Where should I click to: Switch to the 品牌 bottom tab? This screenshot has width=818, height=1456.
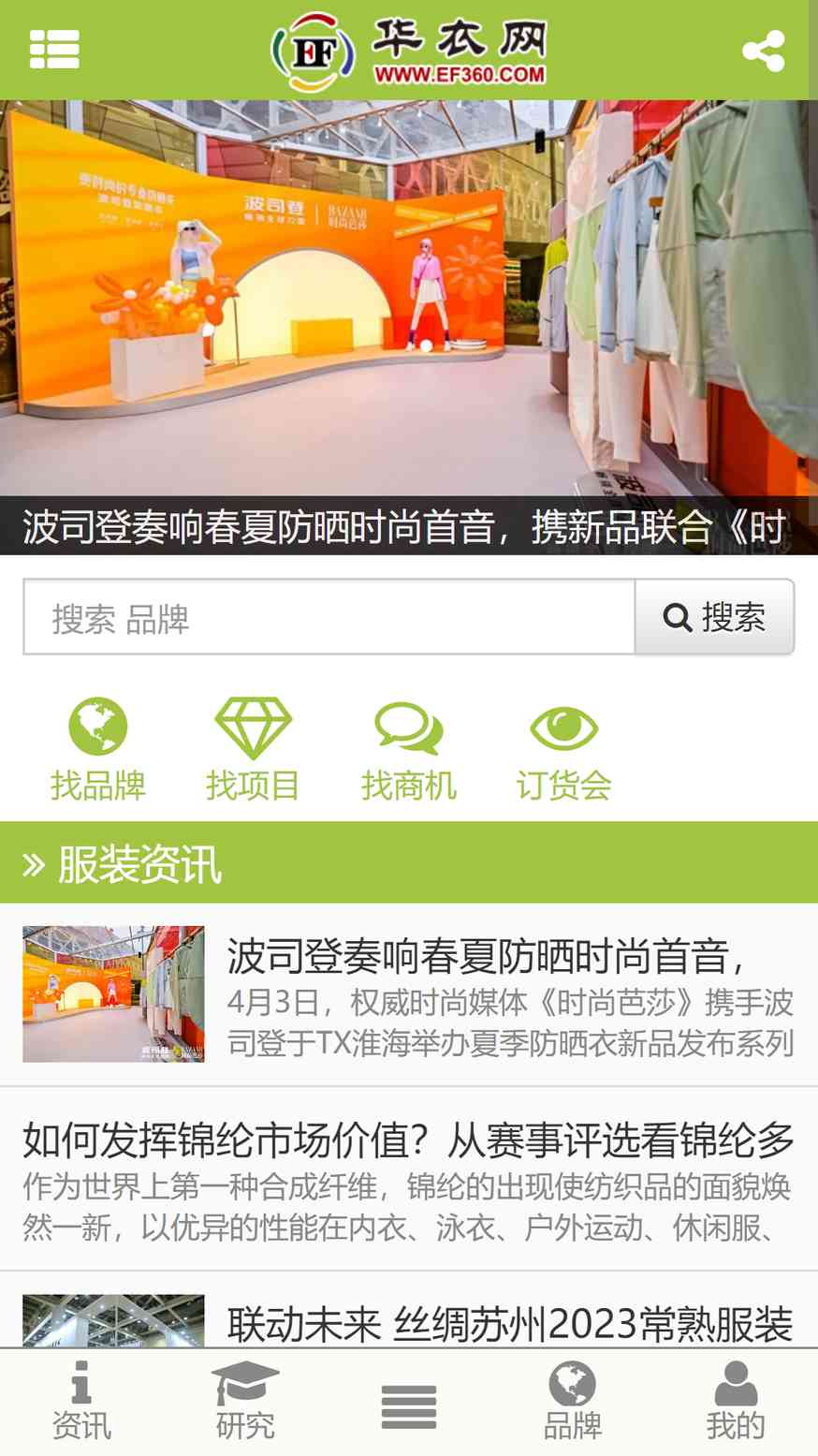(573, 1404)
